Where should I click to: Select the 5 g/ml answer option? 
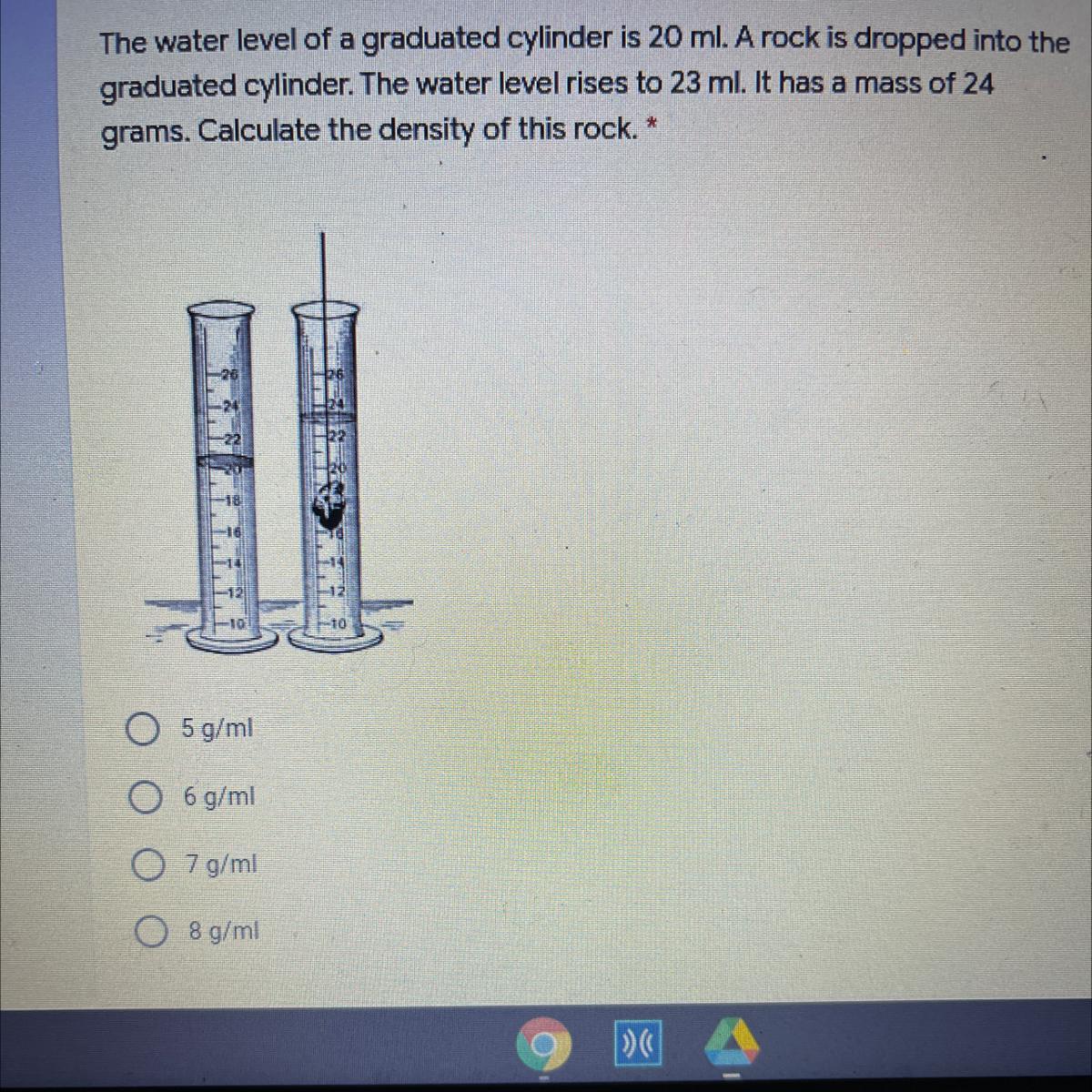click(x=143, y=729)
